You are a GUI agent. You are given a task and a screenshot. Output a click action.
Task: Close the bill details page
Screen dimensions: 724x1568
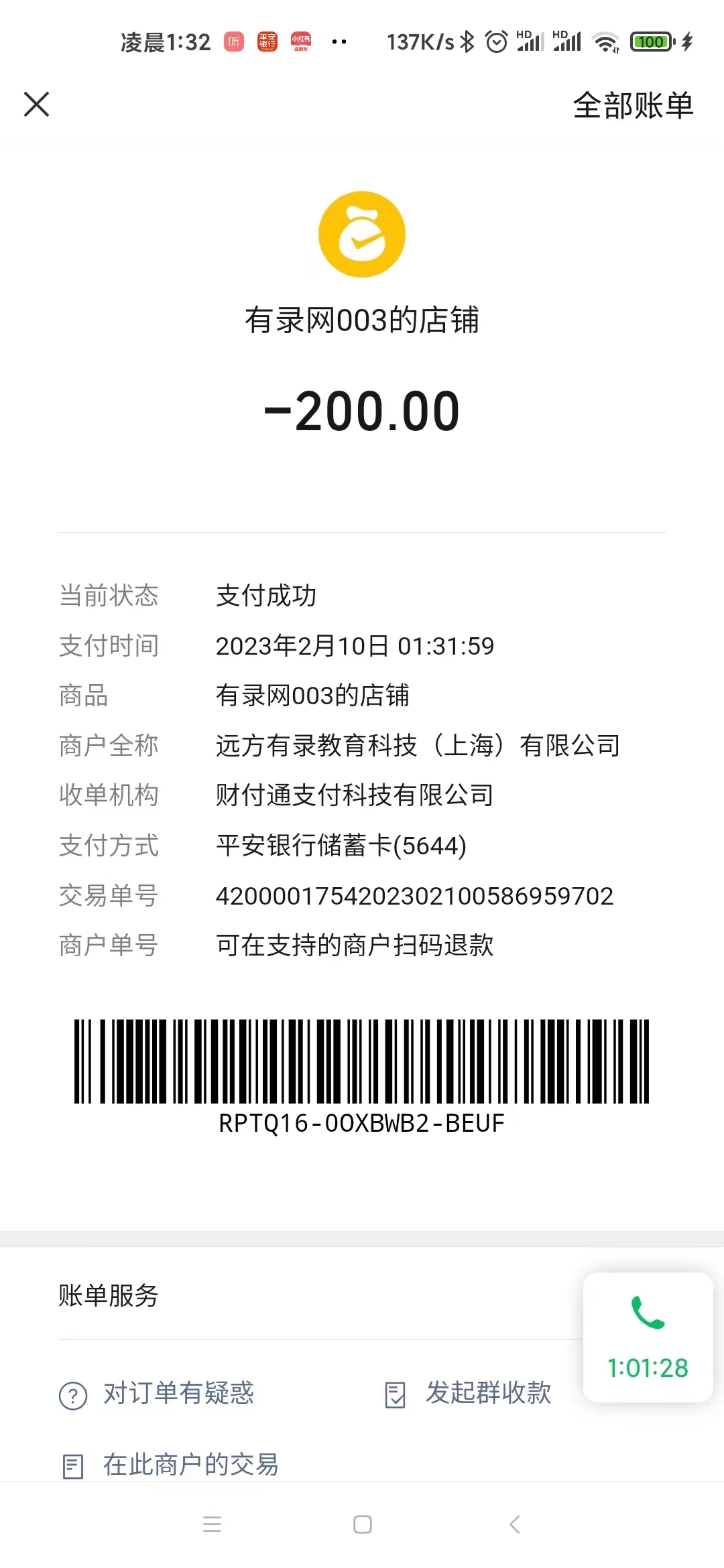[37, 105]
